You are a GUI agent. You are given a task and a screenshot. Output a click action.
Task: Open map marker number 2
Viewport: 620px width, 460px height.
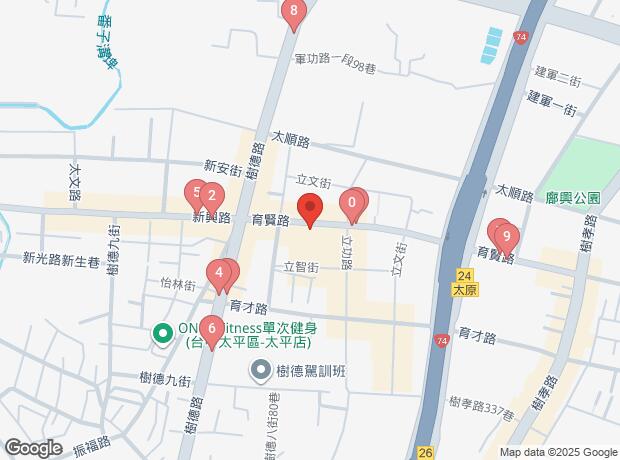[211, 197]
